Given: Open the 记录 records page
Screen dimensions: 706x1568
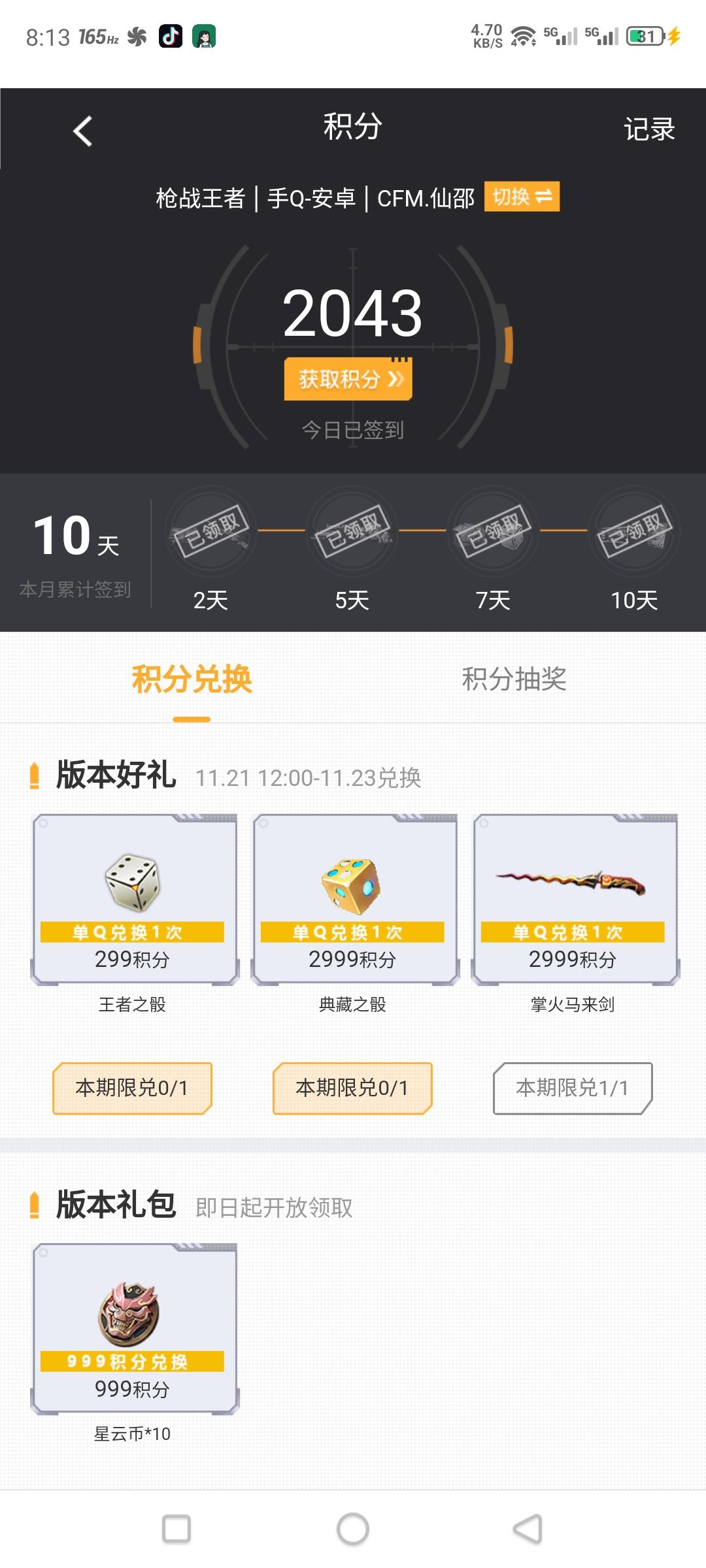Looking at the screenshot, I should [650, 130].
